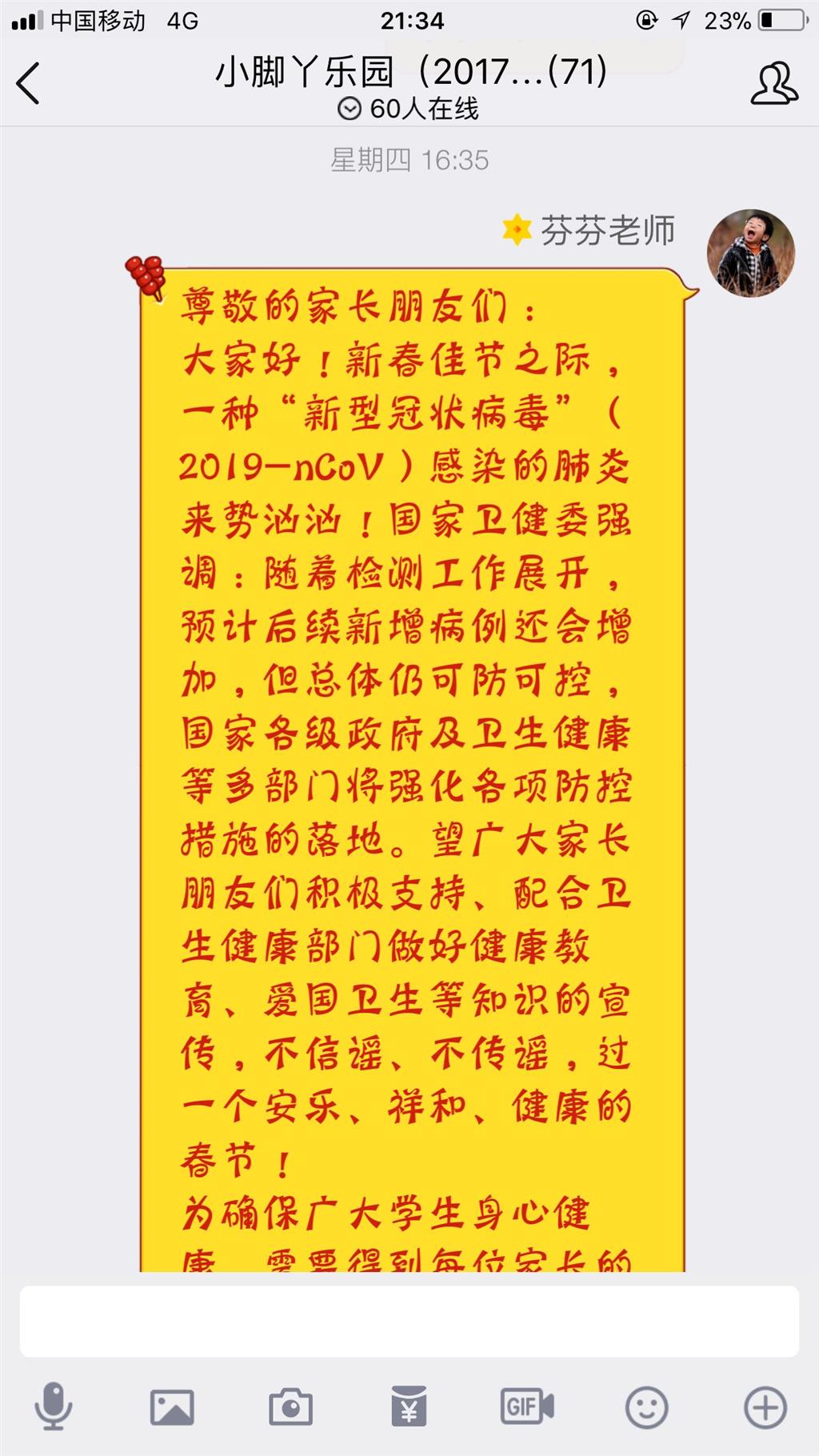
Task: Open the group members icon
Action: point(773,83)
